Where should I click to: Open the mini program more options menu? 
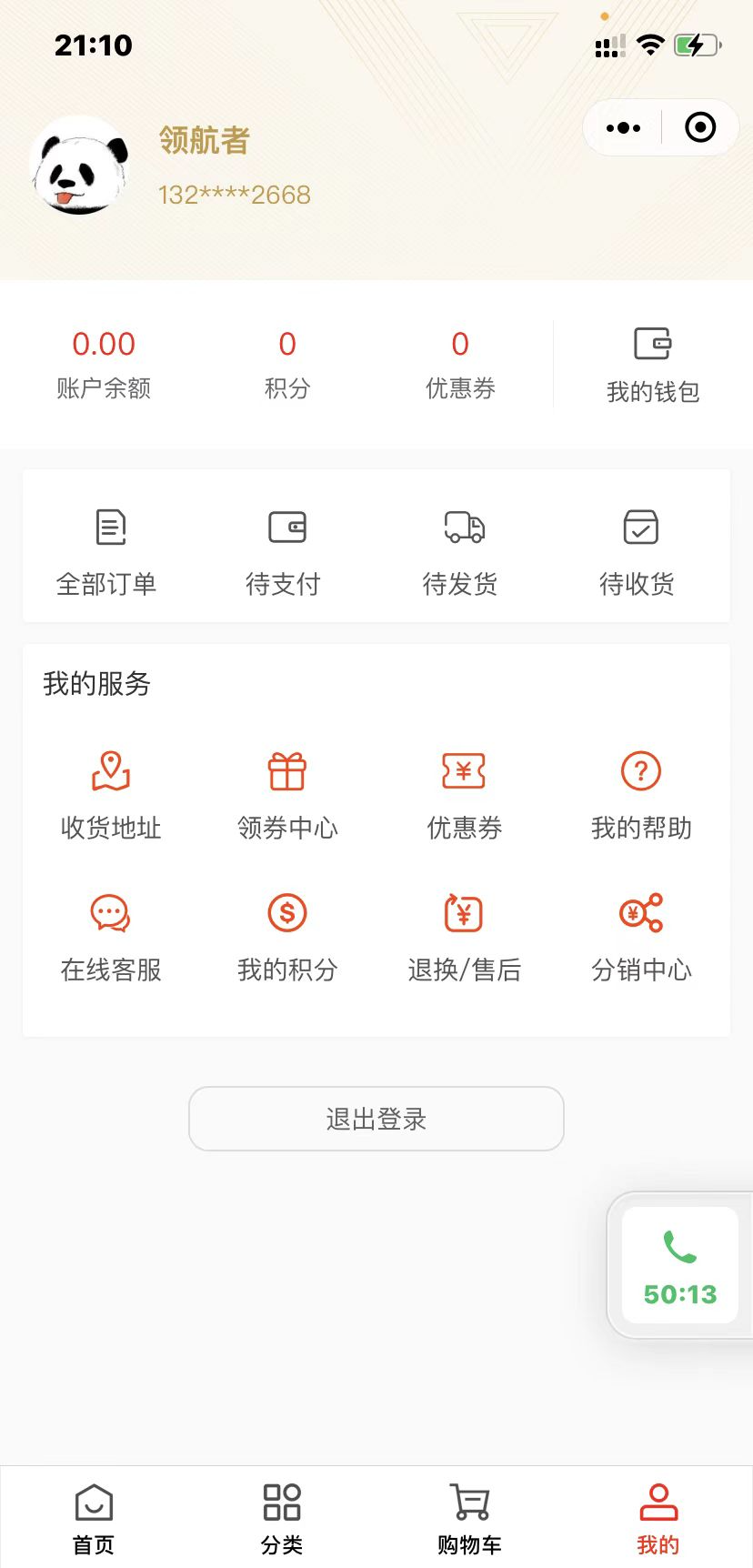coord(623,128)
